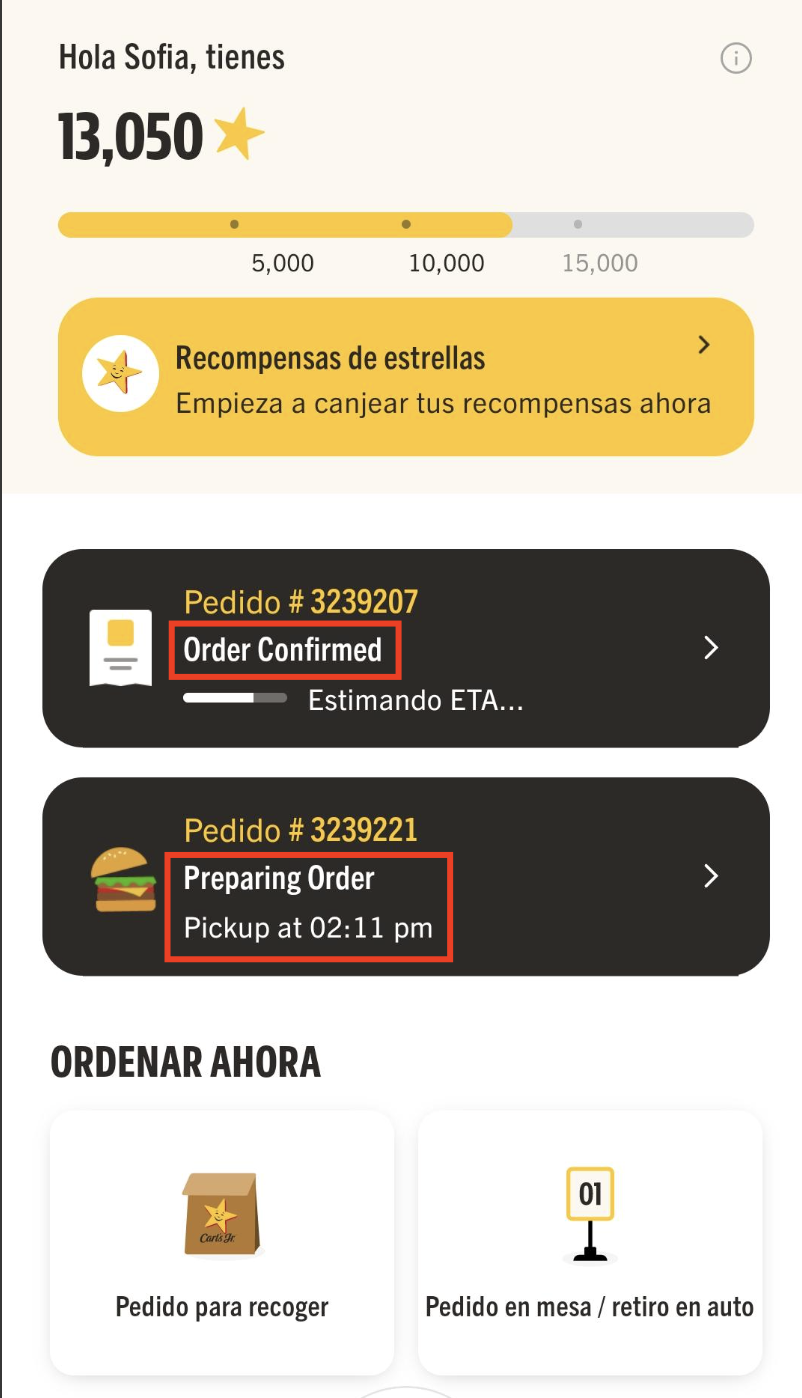
Task: Select the smiling star rewards icon
Action: [x=119, y=373]
